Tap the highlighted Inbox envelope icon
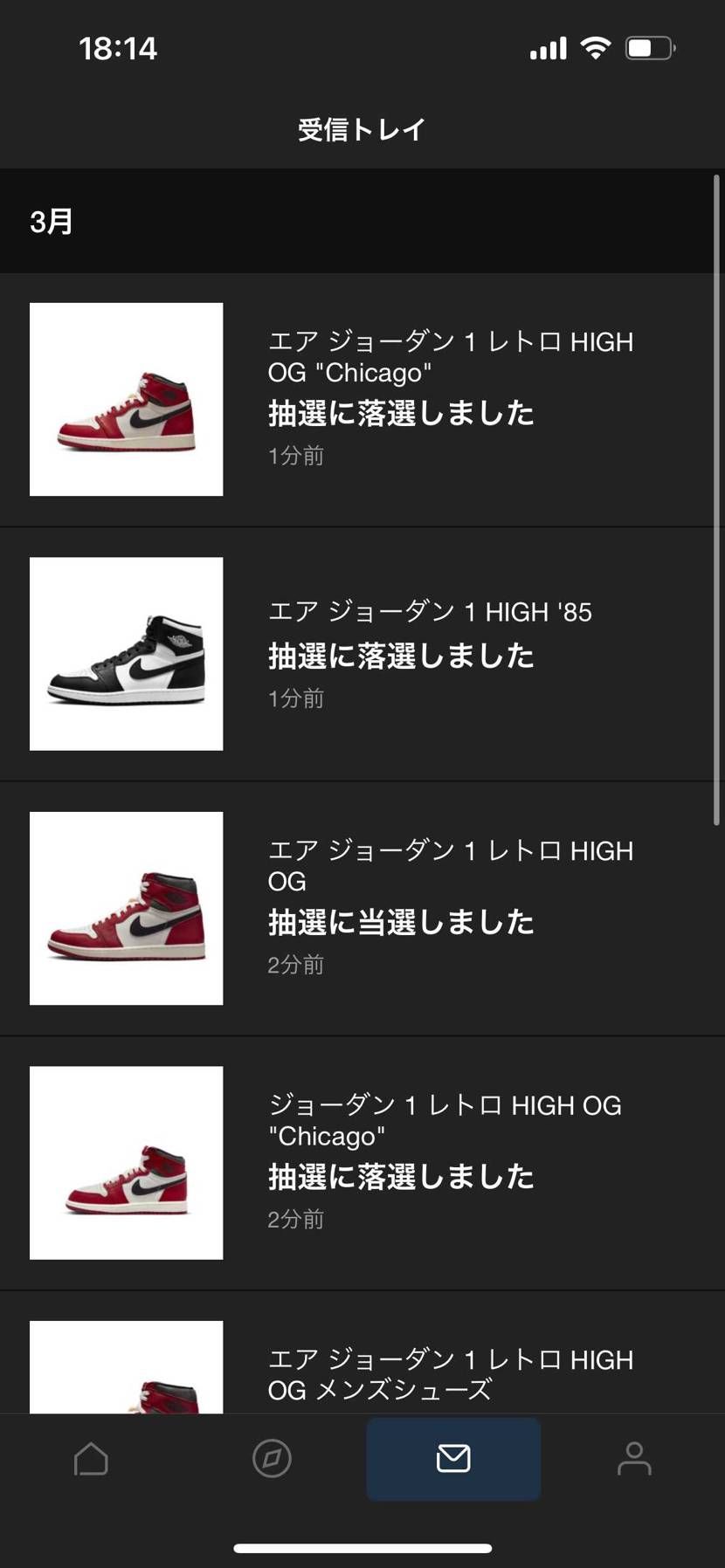The height and width of the screenshot is (1568, 725). pos(452,1459)
